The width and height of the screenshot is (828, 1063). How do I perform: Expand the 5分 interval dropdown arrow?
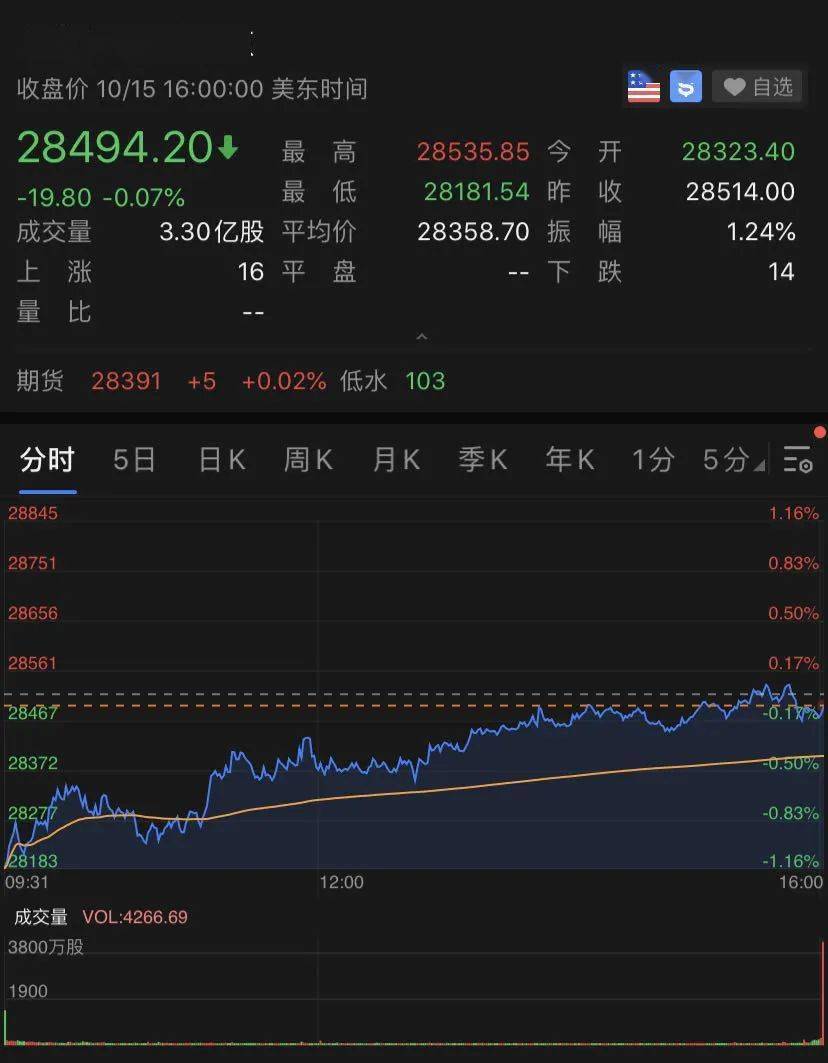[x=760, y=466]
